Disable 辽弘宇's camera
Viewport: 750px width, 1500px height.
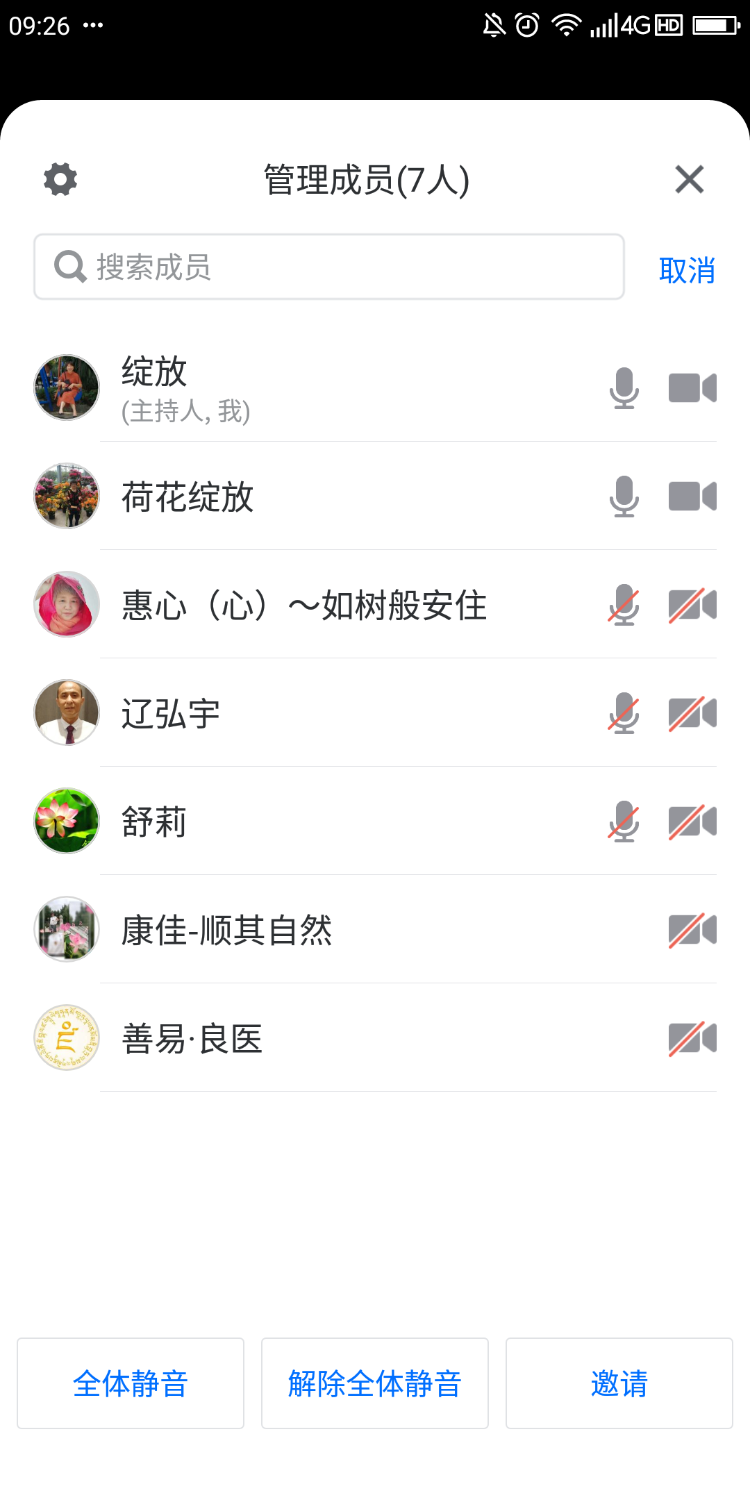tap(692, 713)
